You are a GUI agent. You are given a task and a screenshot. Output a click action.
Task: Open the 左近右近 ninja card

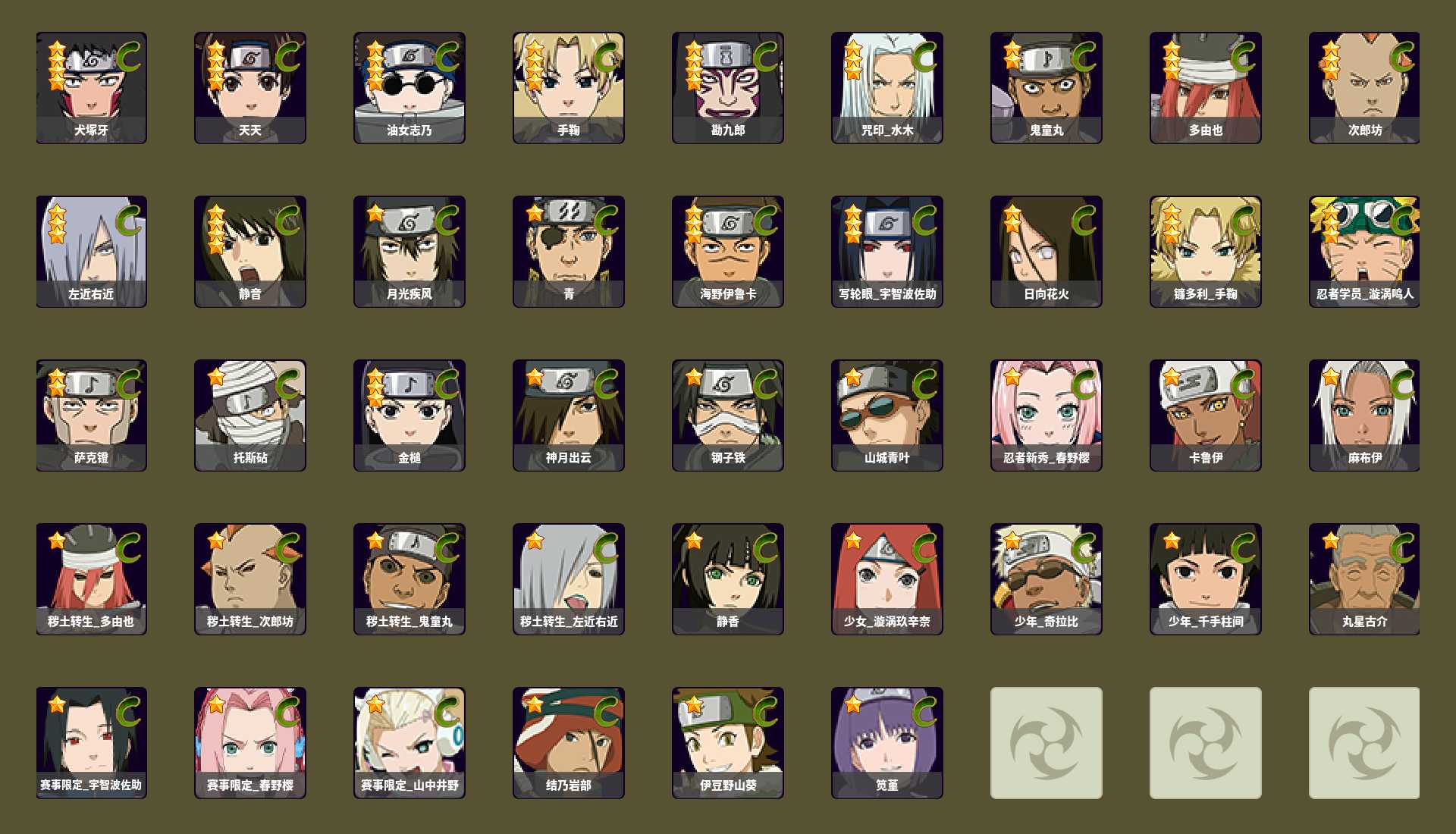(x=91, y=252)
